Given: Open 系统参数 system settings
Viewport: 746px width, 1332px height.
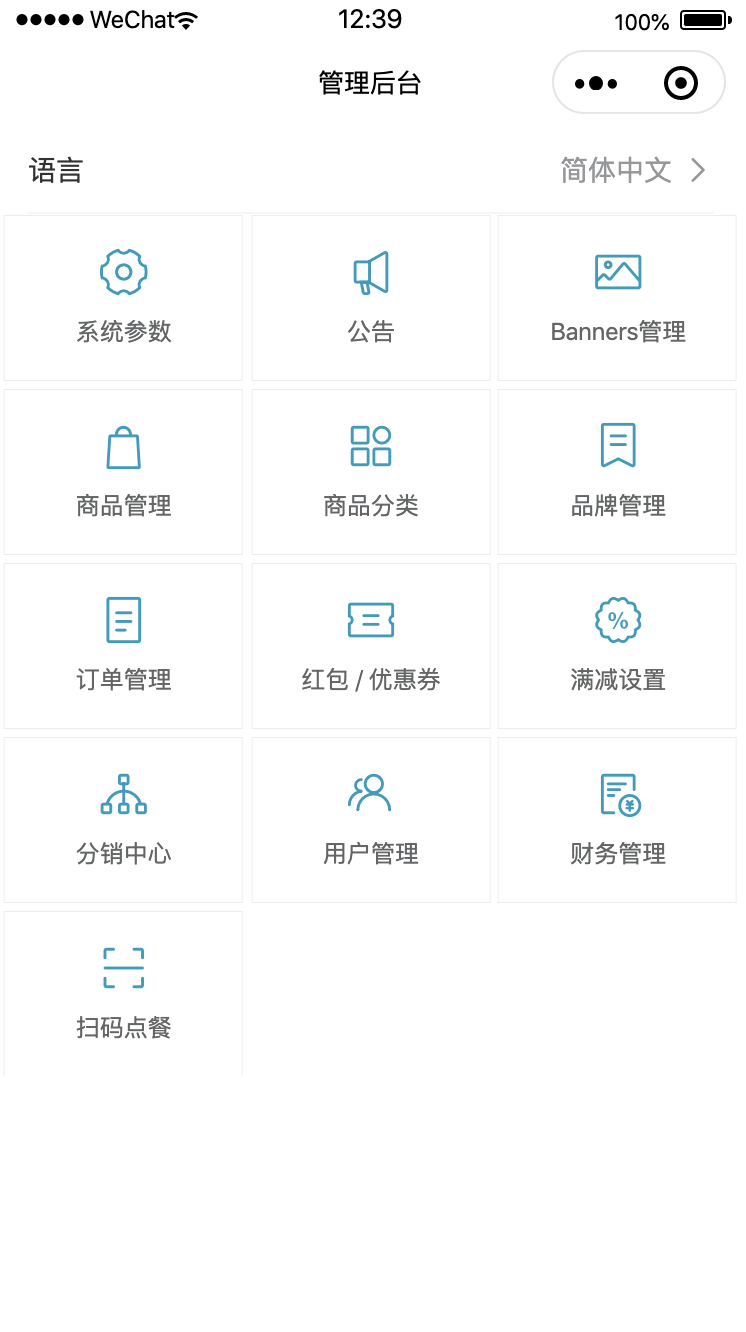Looking at the screenshot, I should [124, 298].
